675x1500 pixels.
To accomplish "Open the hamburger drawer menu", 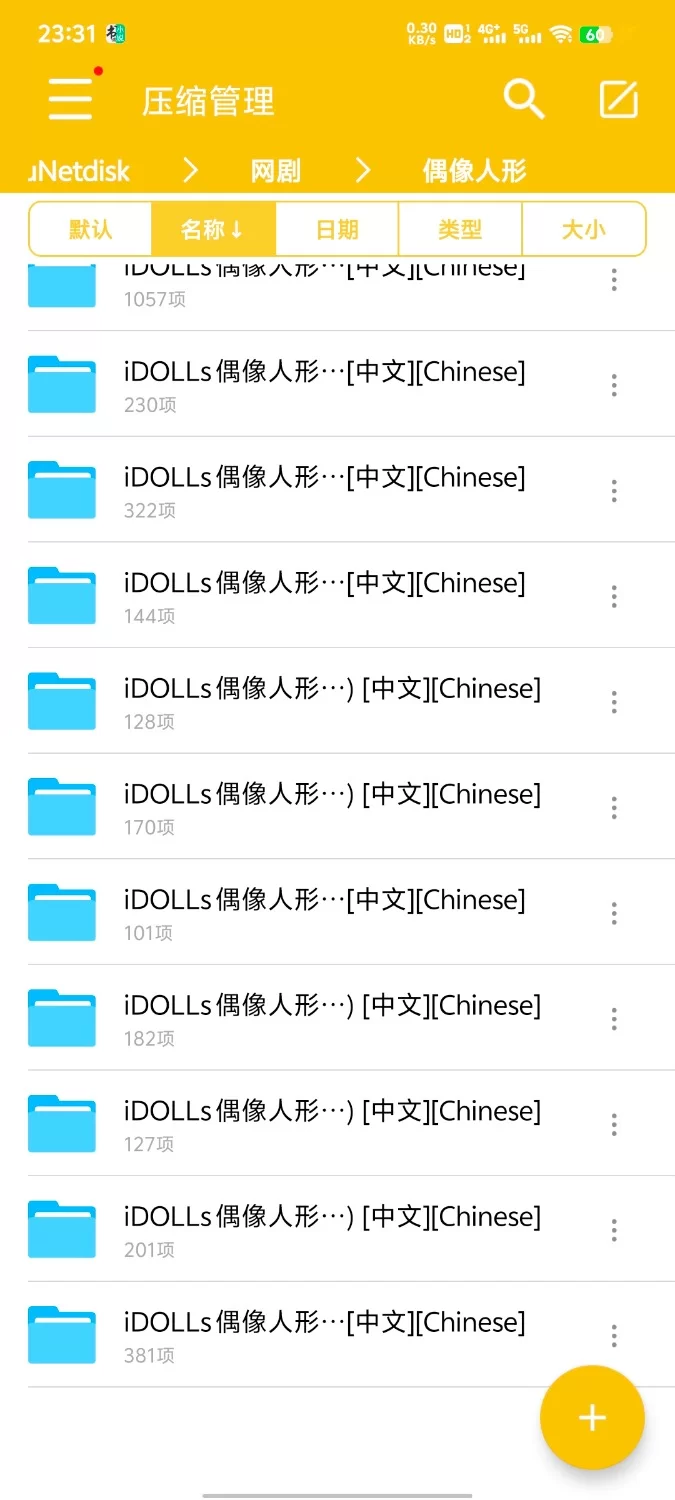I will (x=71, y=98).
